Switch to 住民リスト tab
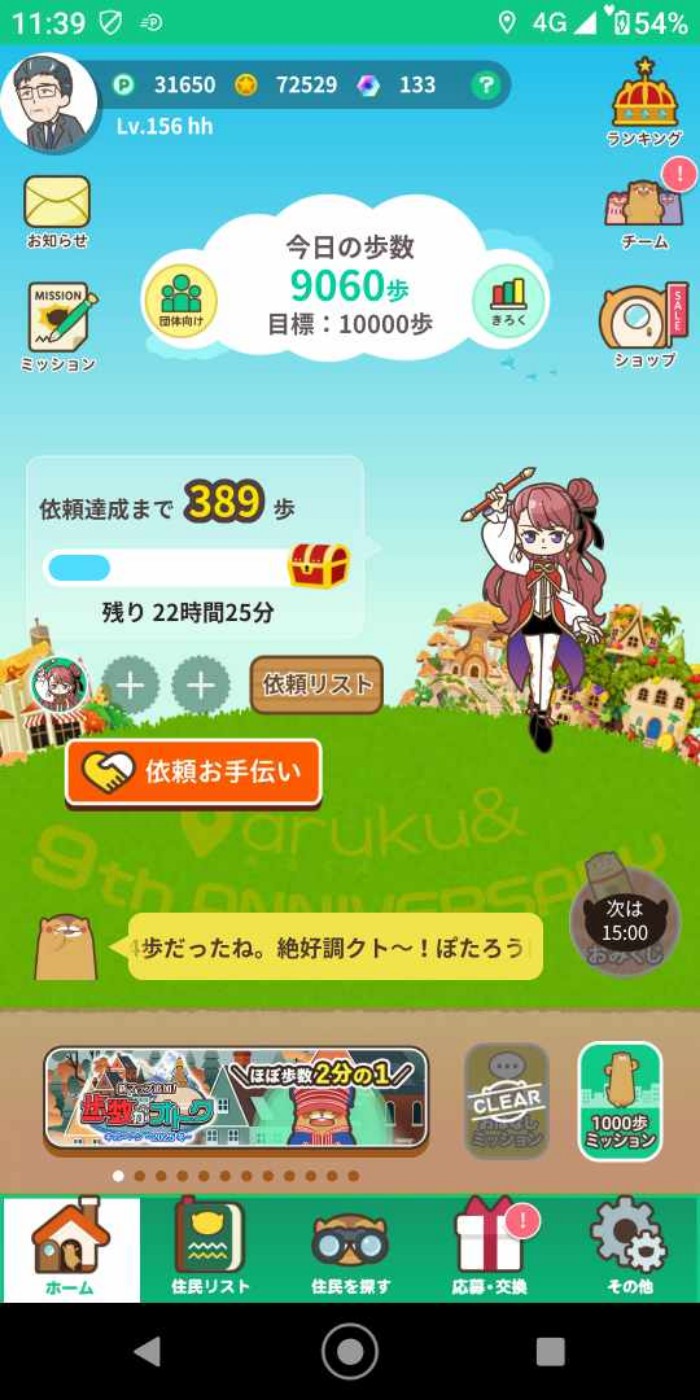This screenshot has height=1400, width=700. click(210, 1249)
